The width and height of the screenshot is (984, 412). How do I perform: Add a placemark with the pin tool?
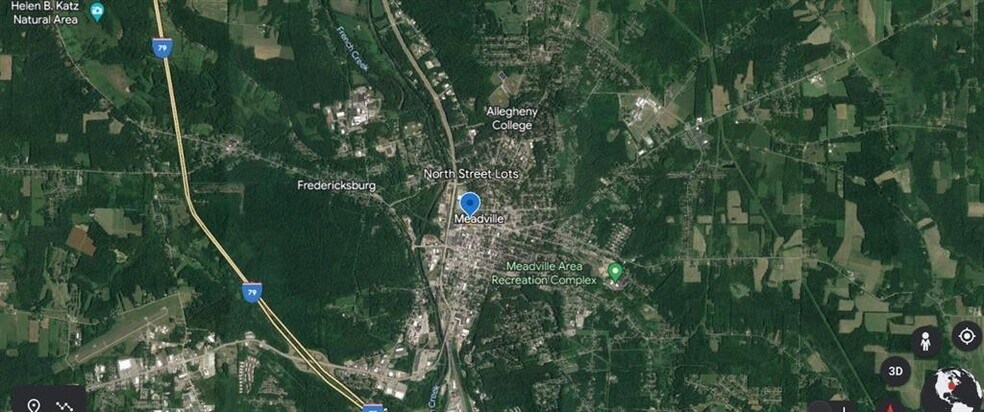(33, 405)
